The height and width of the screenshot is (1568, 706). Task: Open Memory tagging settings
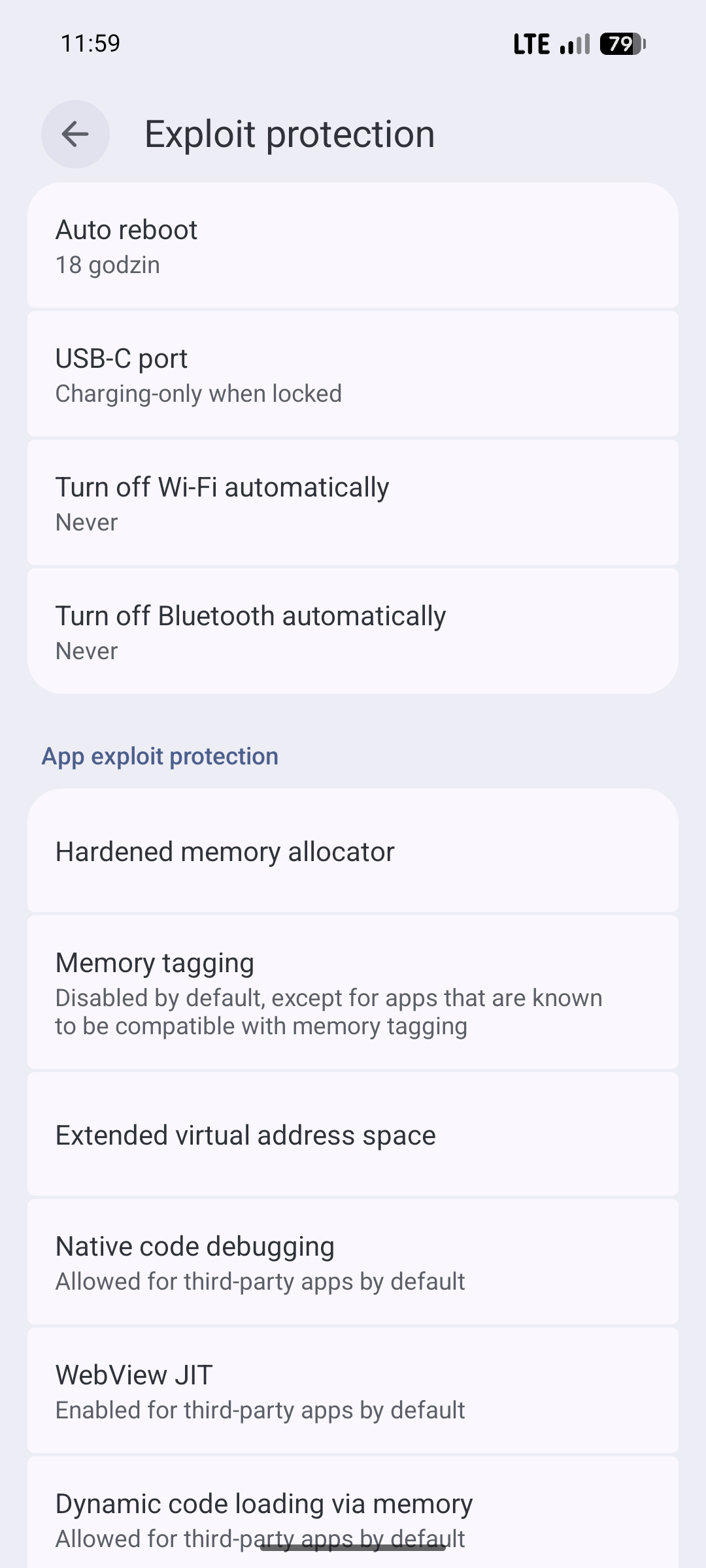(x=353, y=992)
